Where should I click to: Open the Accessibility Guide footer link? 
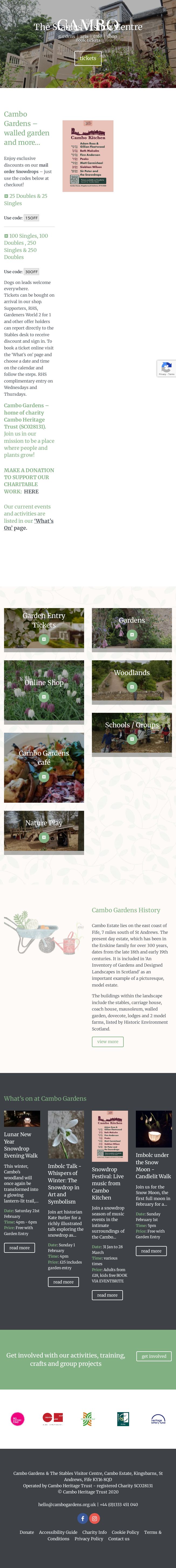click(58, 1532)
